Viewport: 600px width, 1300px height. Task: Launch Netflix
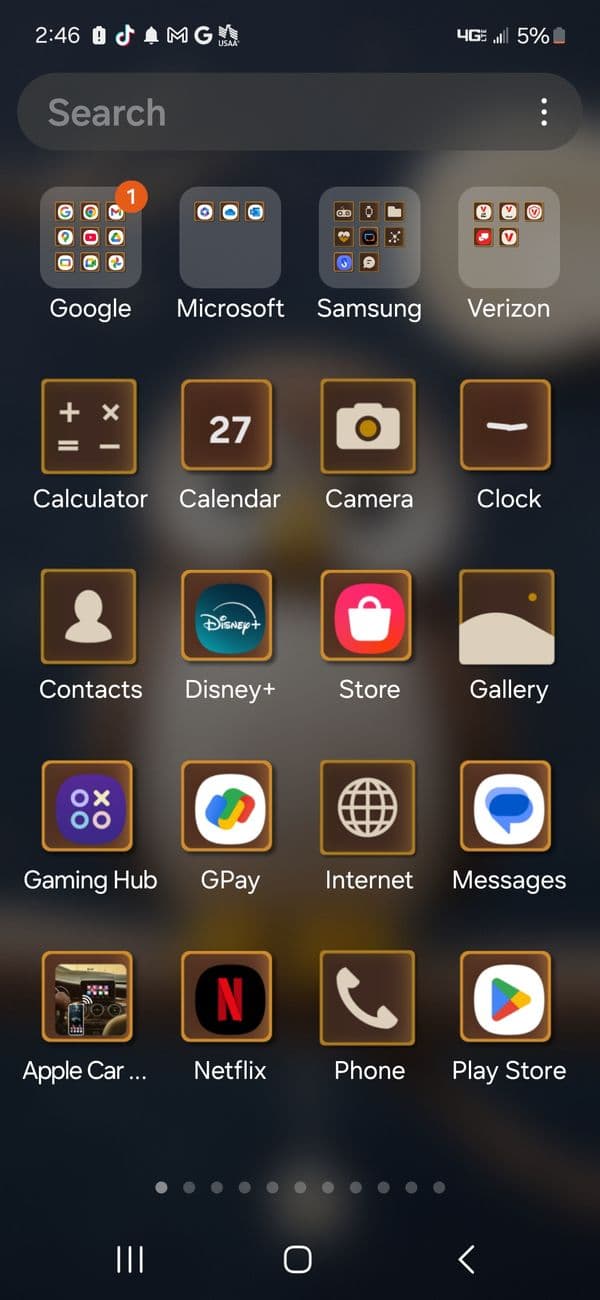(230, 998)
